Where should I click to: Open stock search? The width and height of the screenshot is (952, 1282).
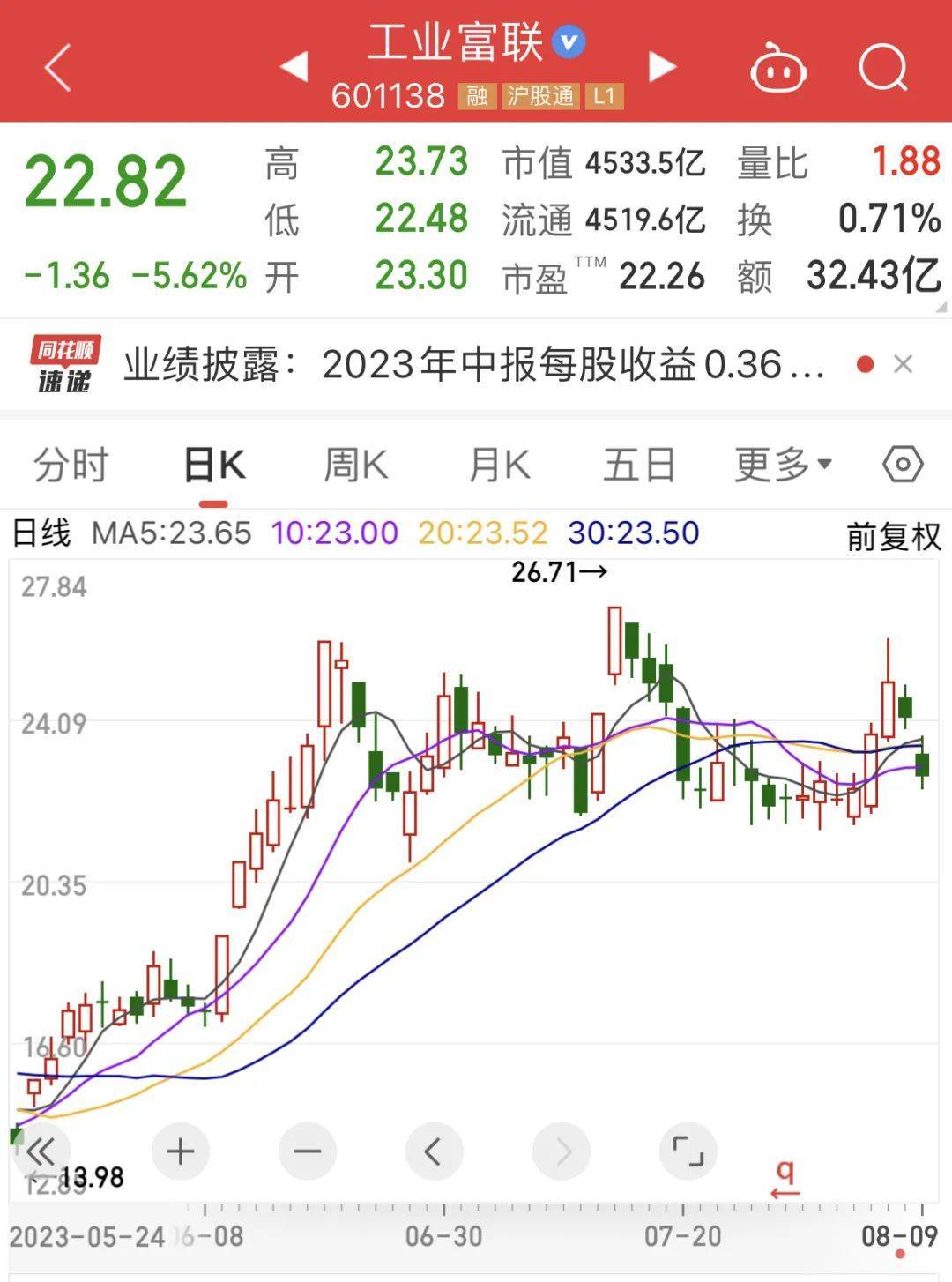(x=882, y=66)
